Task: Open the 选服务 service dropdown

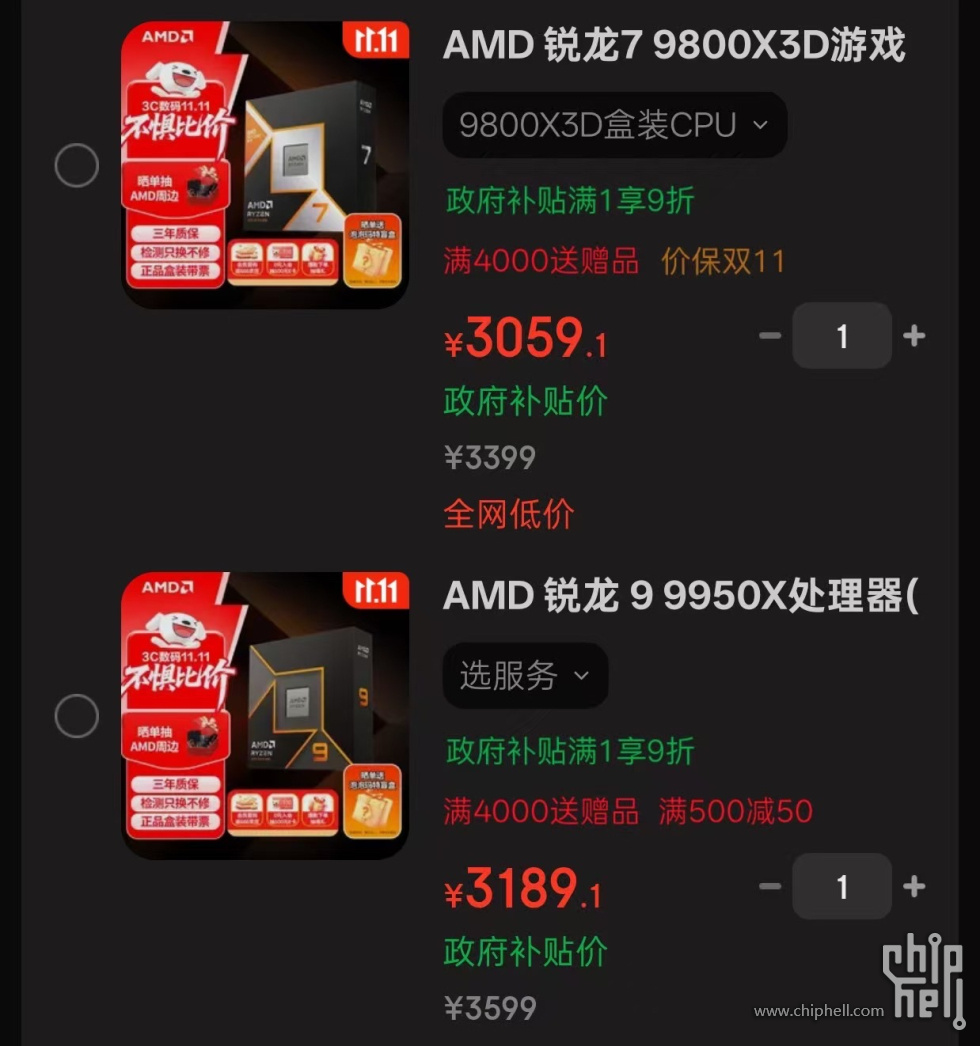Action: 525,675
